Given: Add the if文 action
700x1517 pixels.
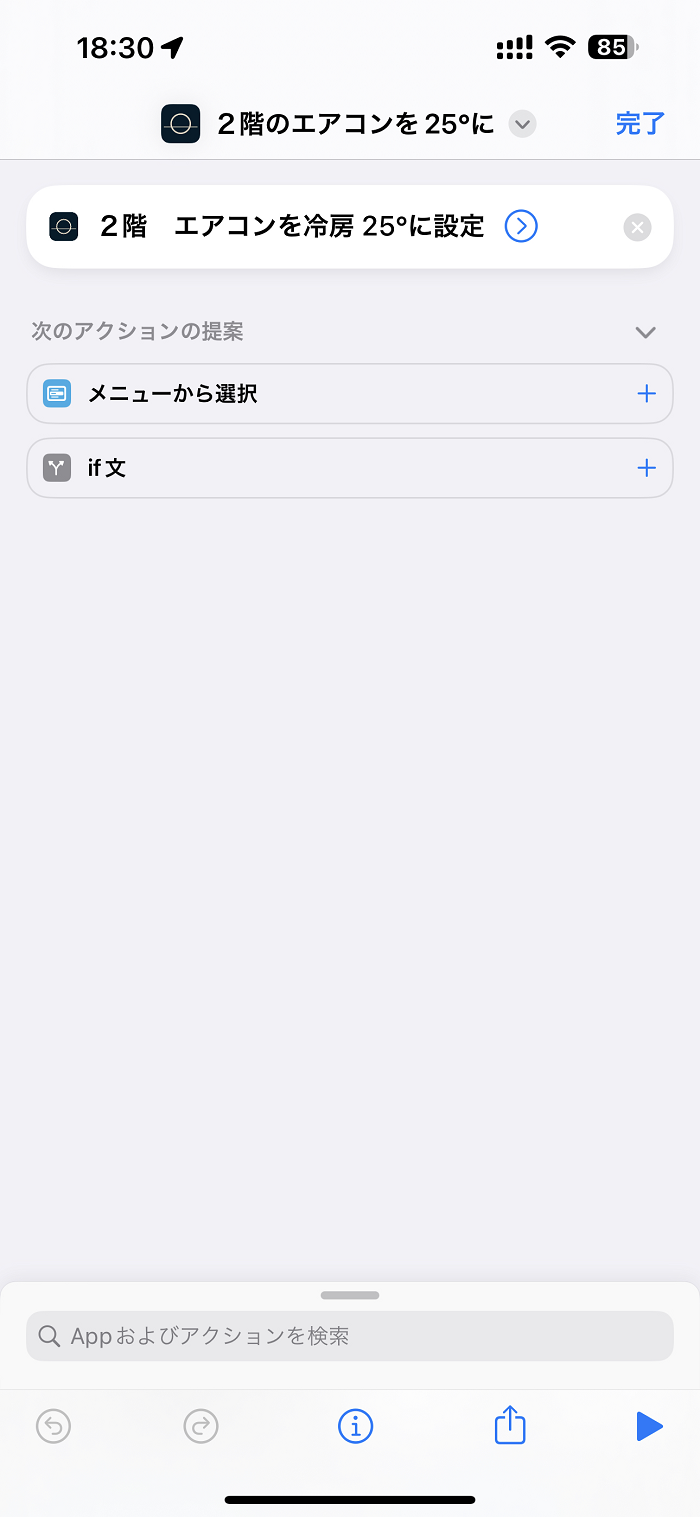Looking at the screenshot, I should click(x=647, y=468).
